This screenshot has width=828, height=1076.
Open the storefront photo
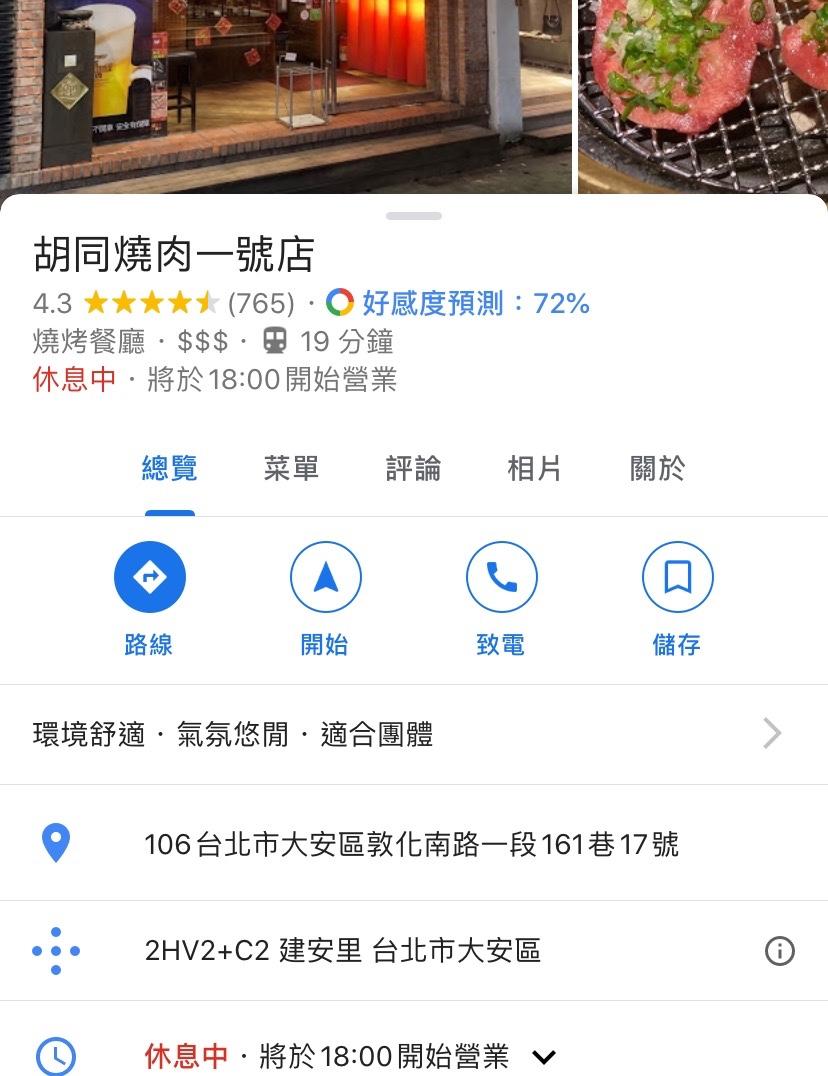(x=285, y=95)
